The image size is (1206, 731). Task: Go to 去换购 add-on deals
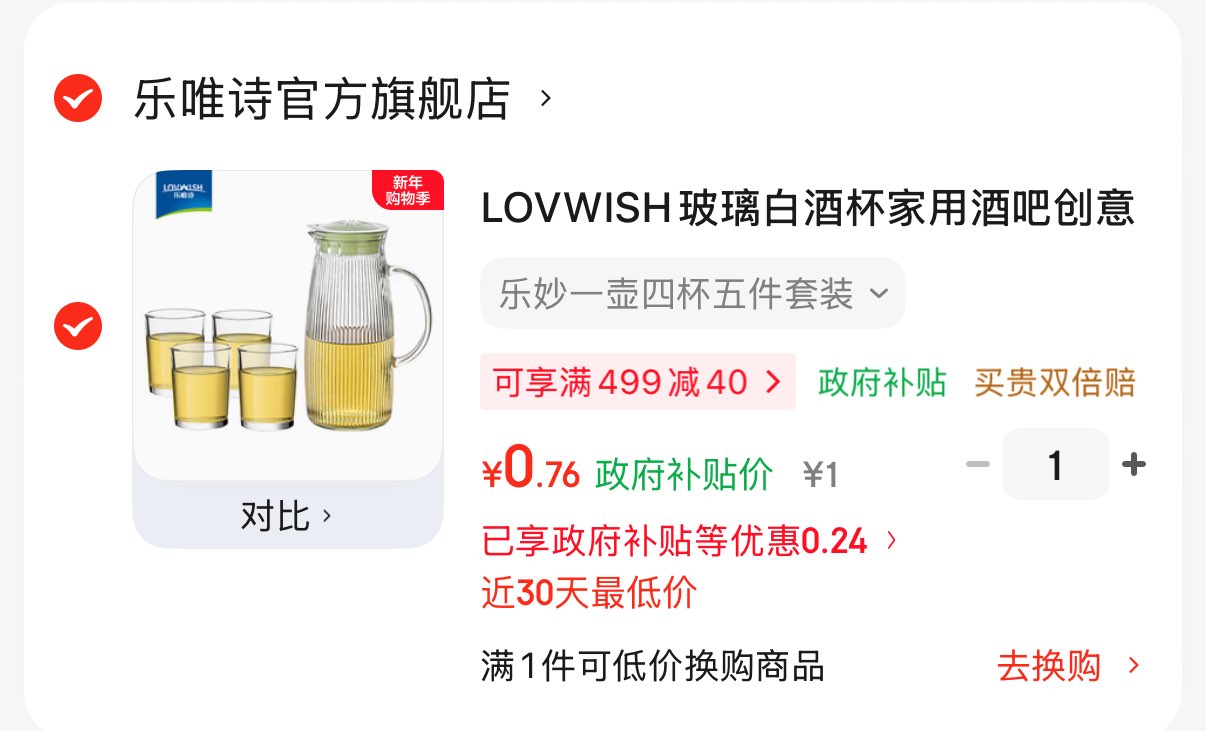click(x=1066, y=666)
